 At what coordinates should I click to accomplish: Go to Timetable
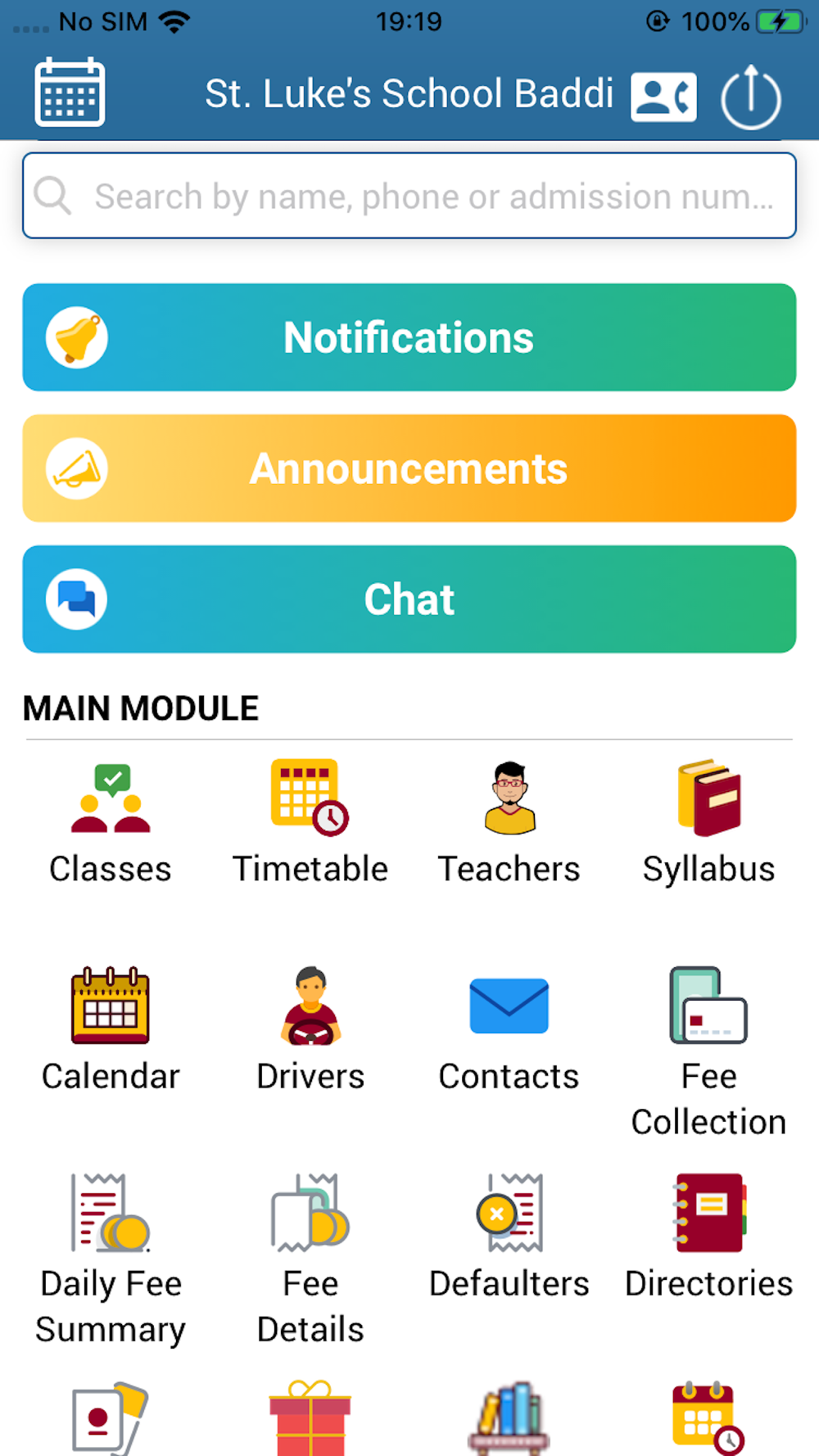click(310, 823)
